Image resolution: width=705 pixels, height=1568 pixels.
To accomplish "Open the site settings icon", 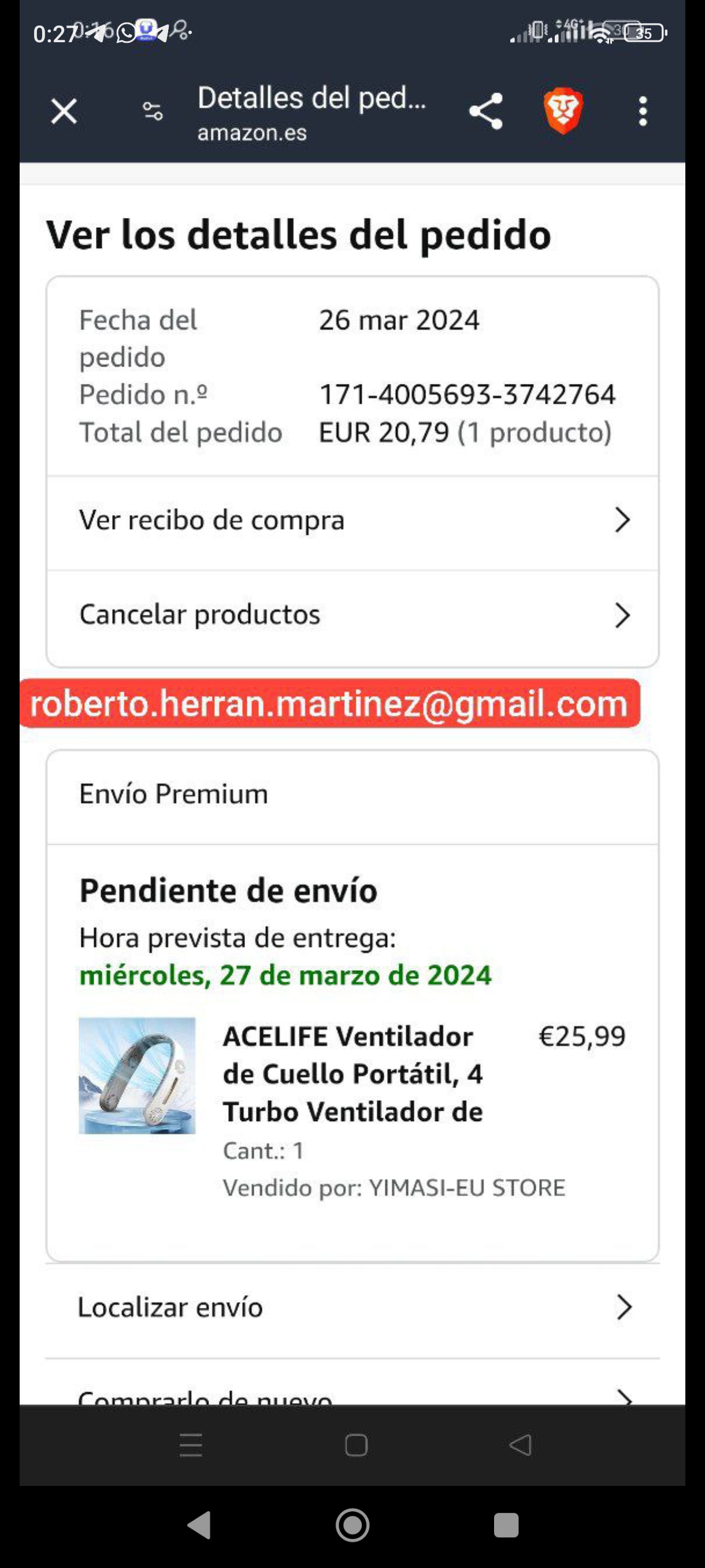I will point(152,112).
